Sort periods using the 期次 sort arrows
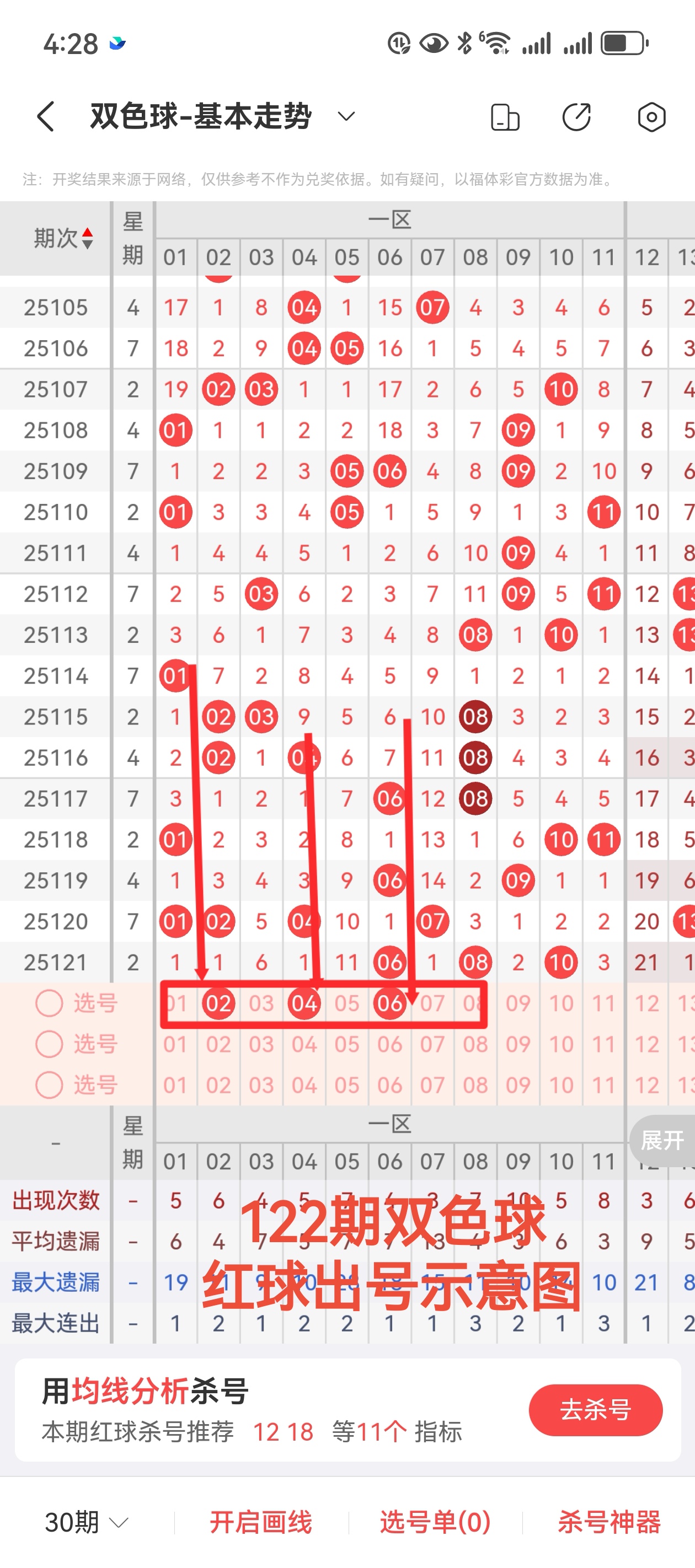Screen dimensions: 695x1568 click(x=88, y=238)
